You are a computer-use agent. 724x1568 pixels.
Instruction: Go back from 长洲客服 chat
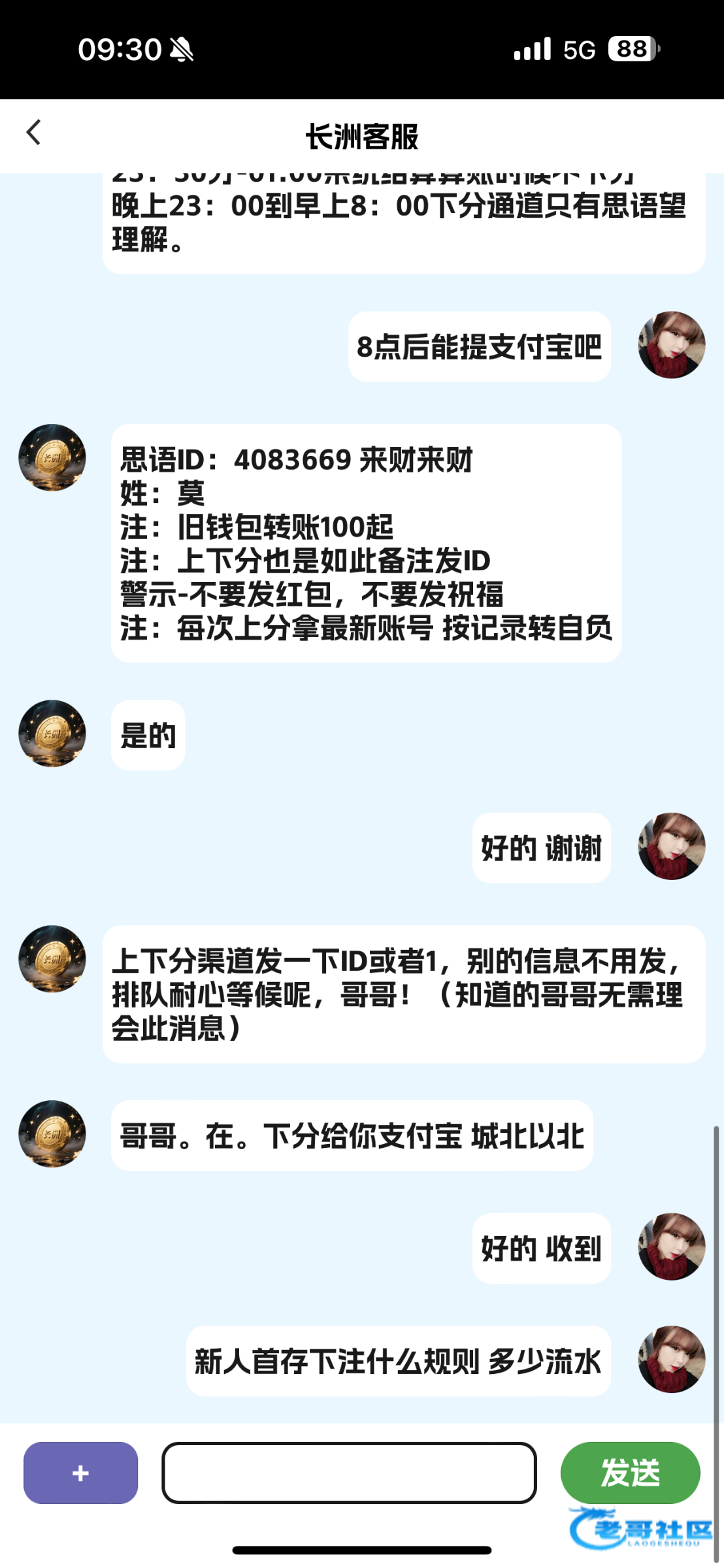34,133
